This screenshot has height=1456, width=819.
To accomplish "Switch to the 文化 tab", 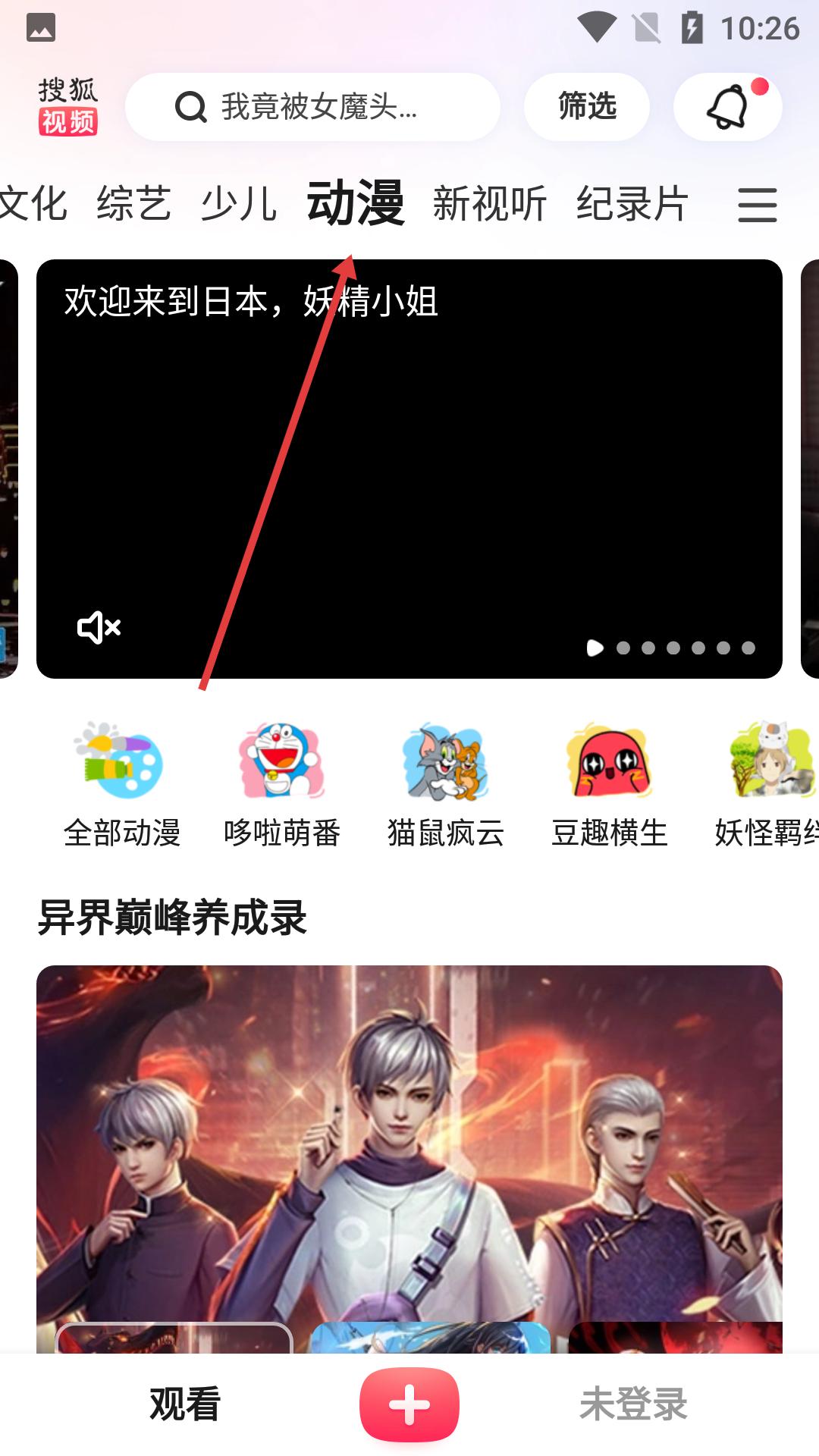I will 33,204.
